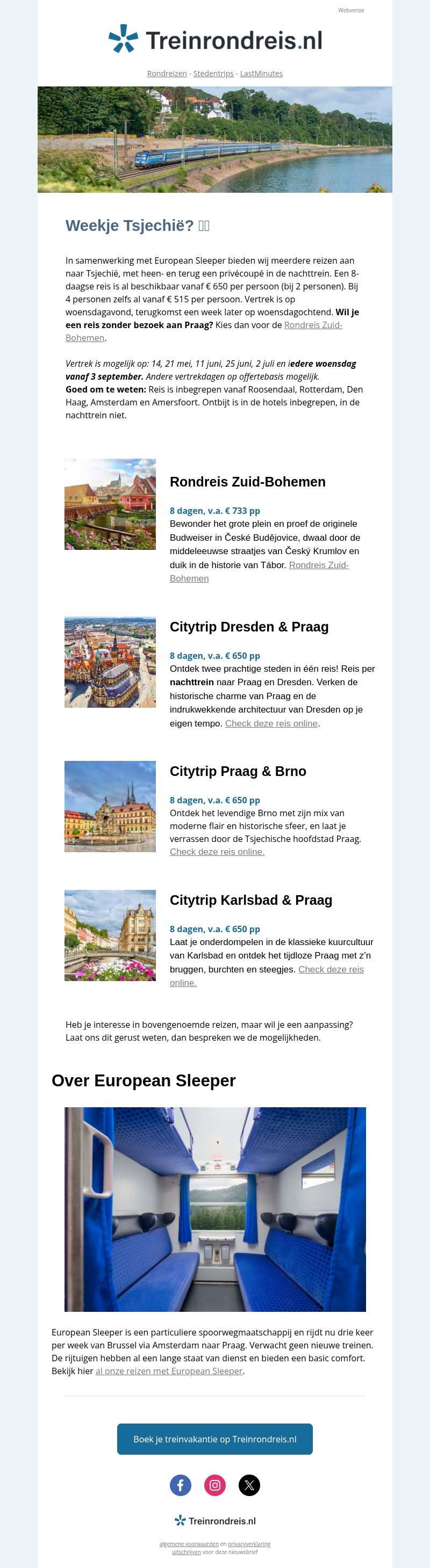Tap uitschrijven to unsubscribe from the newsletter
This screenshot has width=430, height=1568.
click(187, 1551)
